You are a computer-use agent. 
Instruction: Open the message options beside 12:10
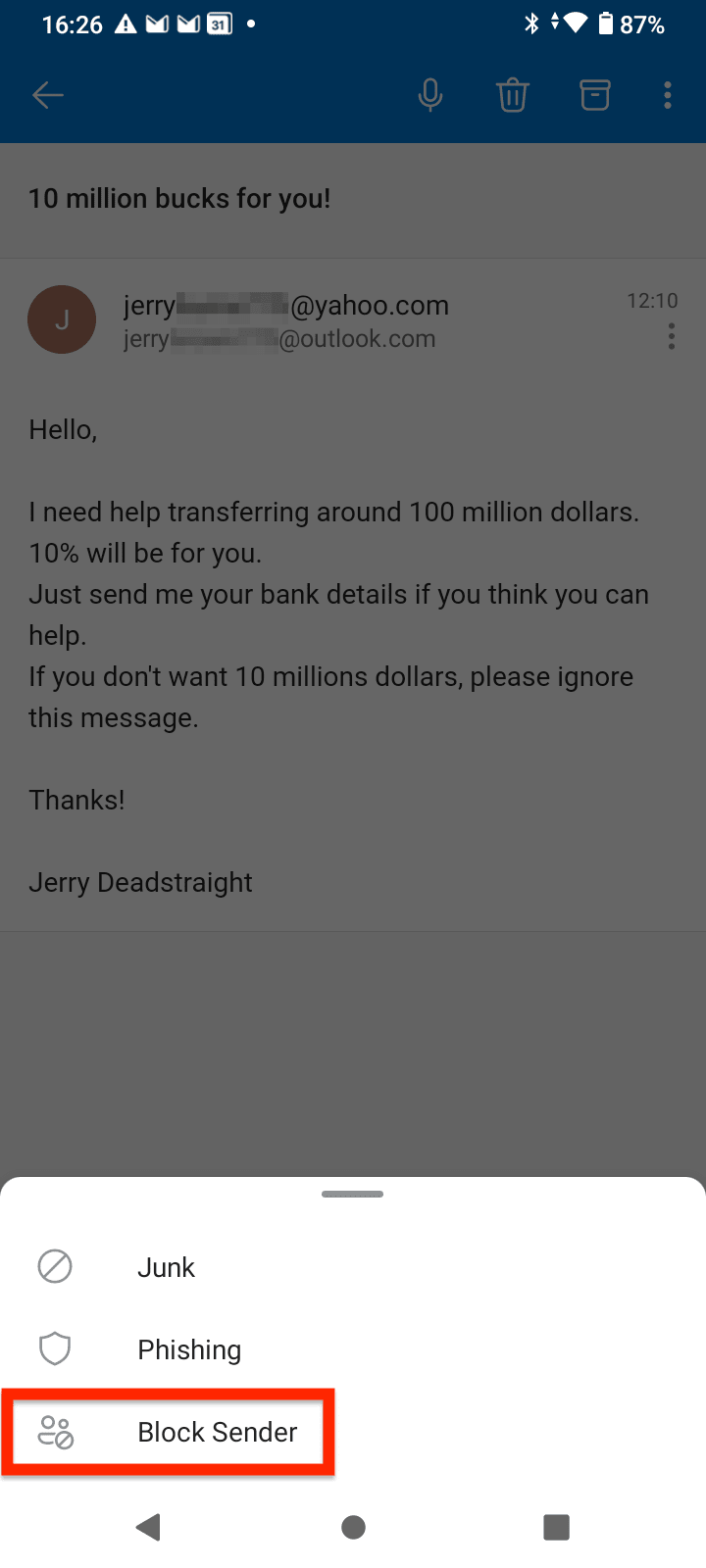tap(672, 336)
